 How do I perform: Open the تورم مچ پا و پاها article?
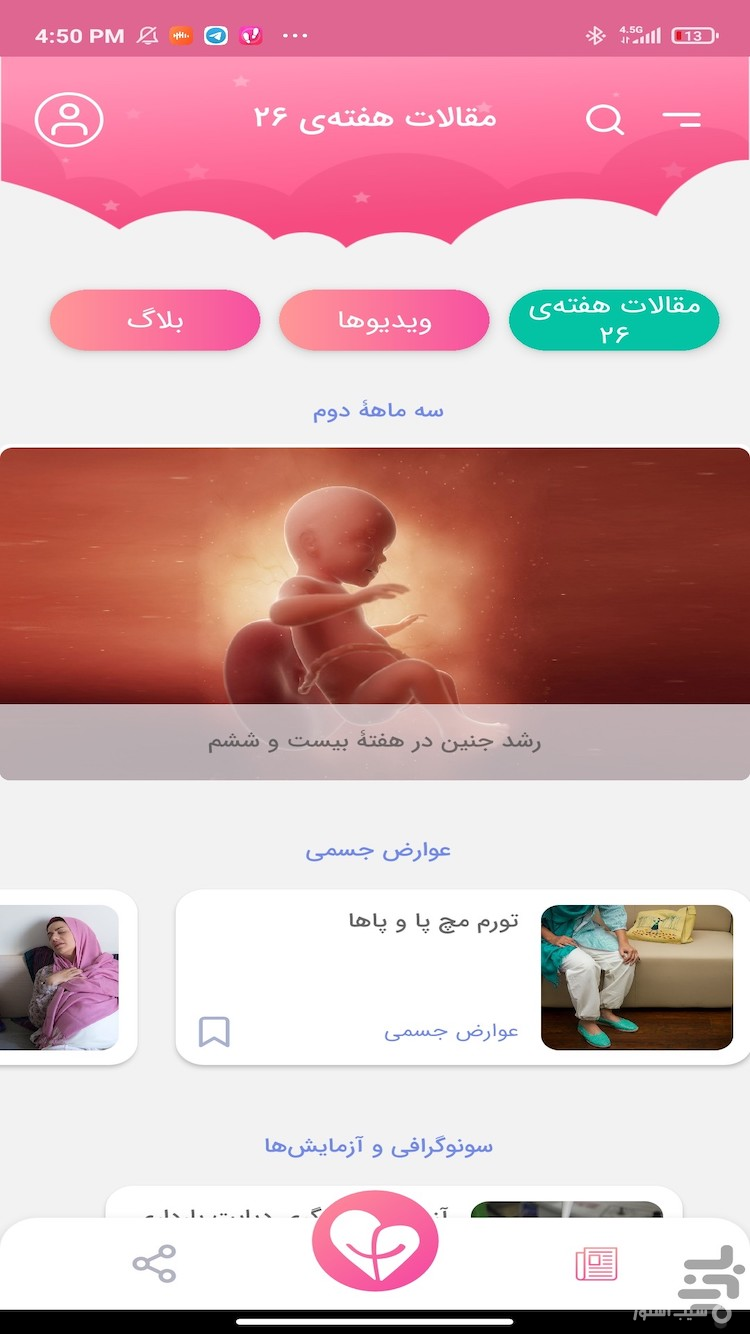coord(430,920)
